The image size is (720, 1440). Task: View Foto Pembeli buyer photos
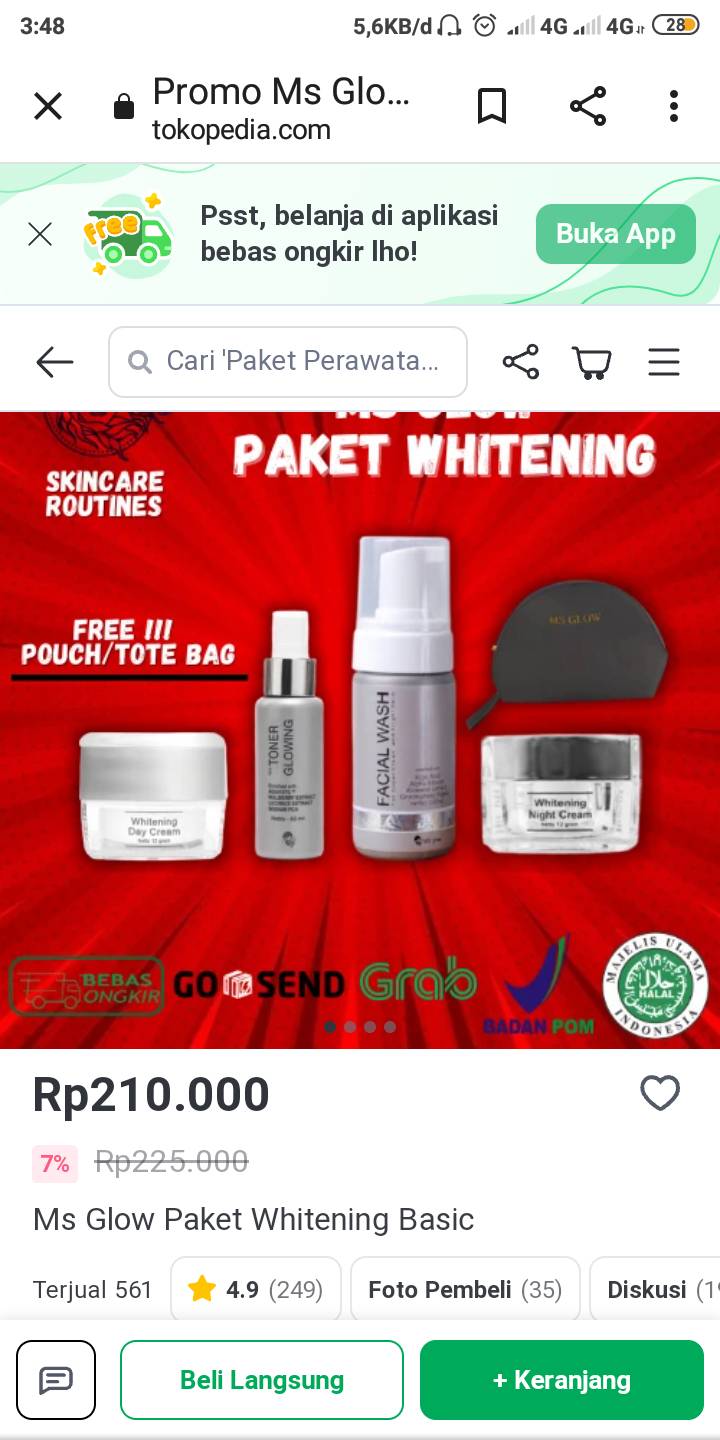point(465,1290)
